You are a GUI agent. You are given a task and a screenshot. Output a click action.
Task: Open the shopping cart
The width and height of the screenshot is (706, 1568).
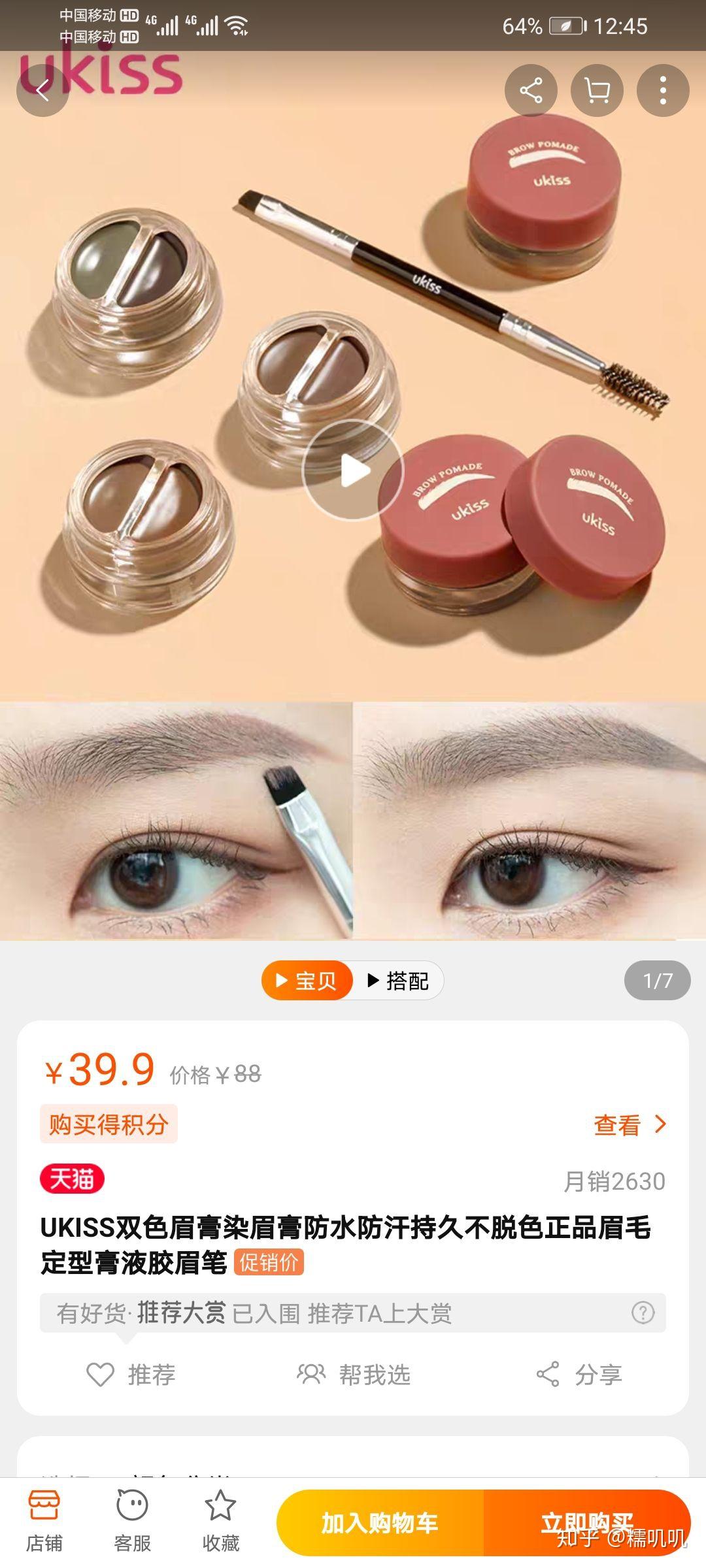coord(597,91)
